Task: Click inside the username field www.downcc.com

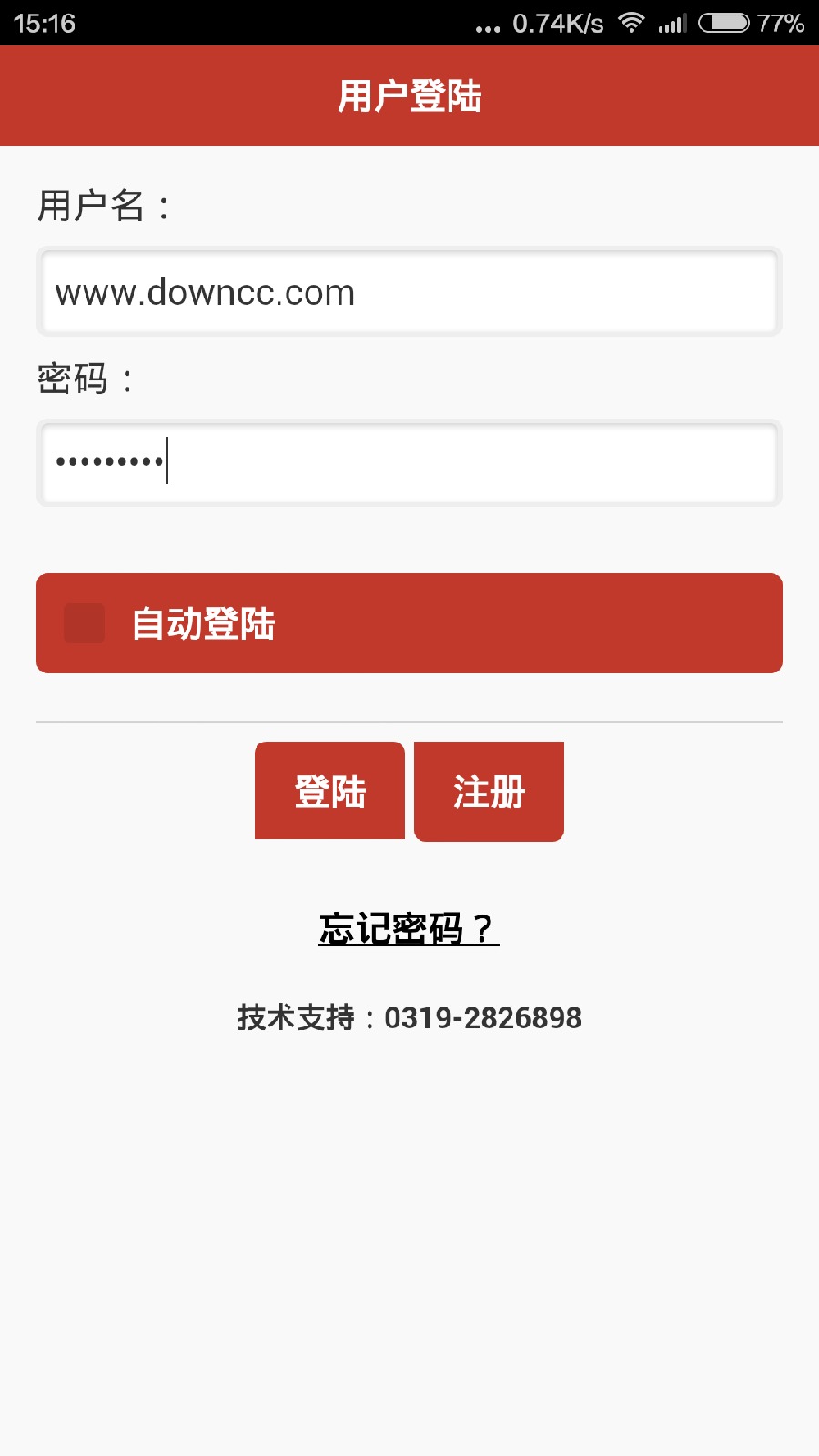Action: pos(408,291)
